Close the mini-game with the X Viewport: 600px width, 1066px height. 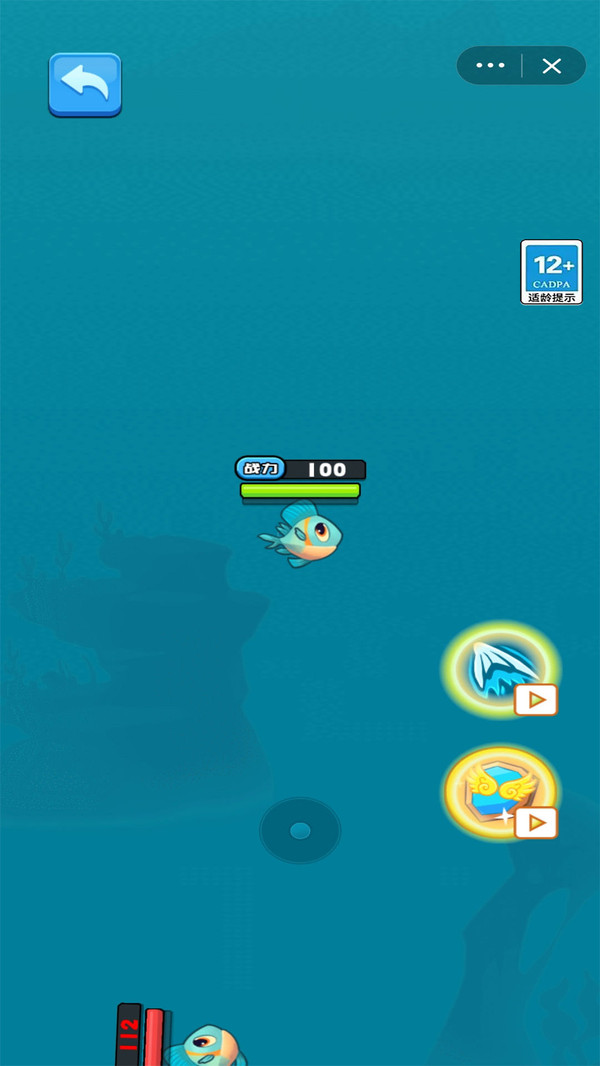coord(551,66)
